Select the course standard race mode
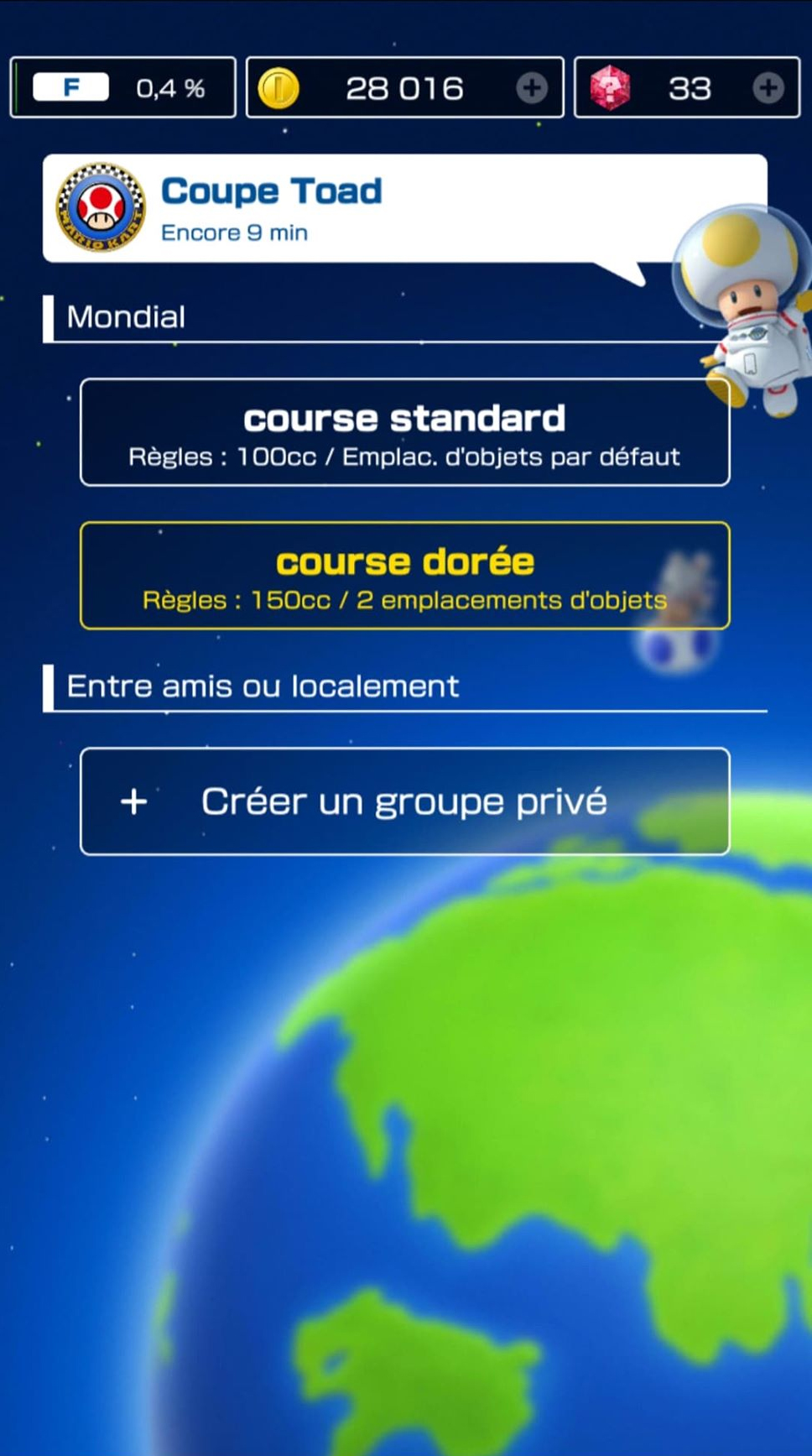This screenshot has width=812, height=1456. point(405,431)
